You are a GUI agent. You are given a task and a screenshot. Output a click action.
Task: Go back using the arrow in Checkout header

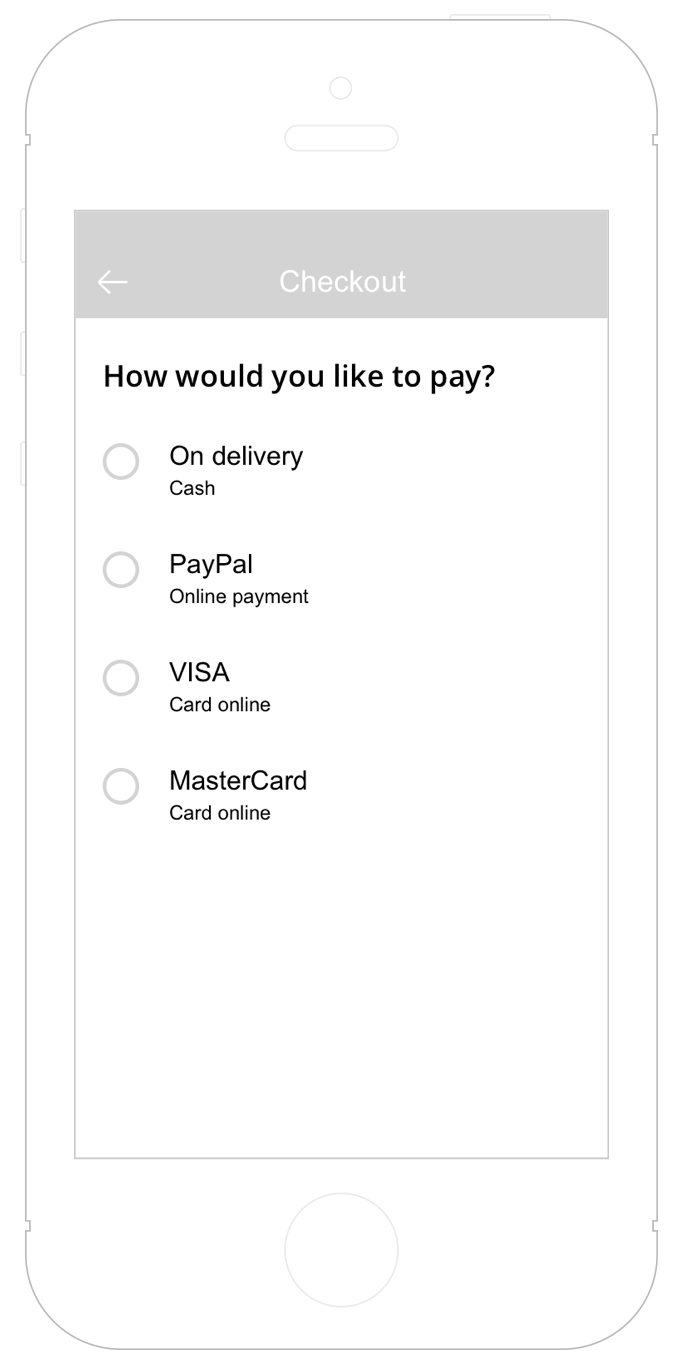tap(112, 283)
